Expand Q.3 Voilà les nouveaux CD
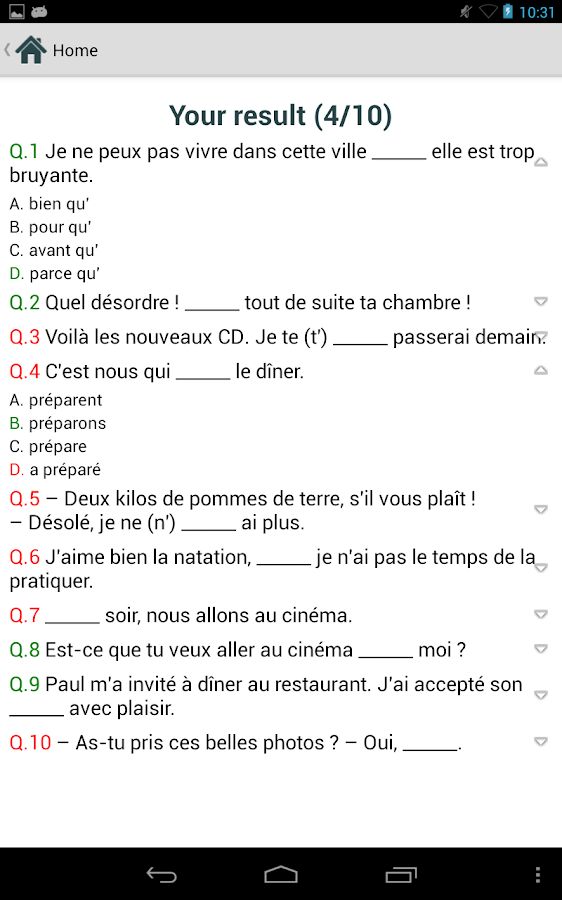Screen dimensions: 562x900 pyautogui.click(x=541, y=336)
